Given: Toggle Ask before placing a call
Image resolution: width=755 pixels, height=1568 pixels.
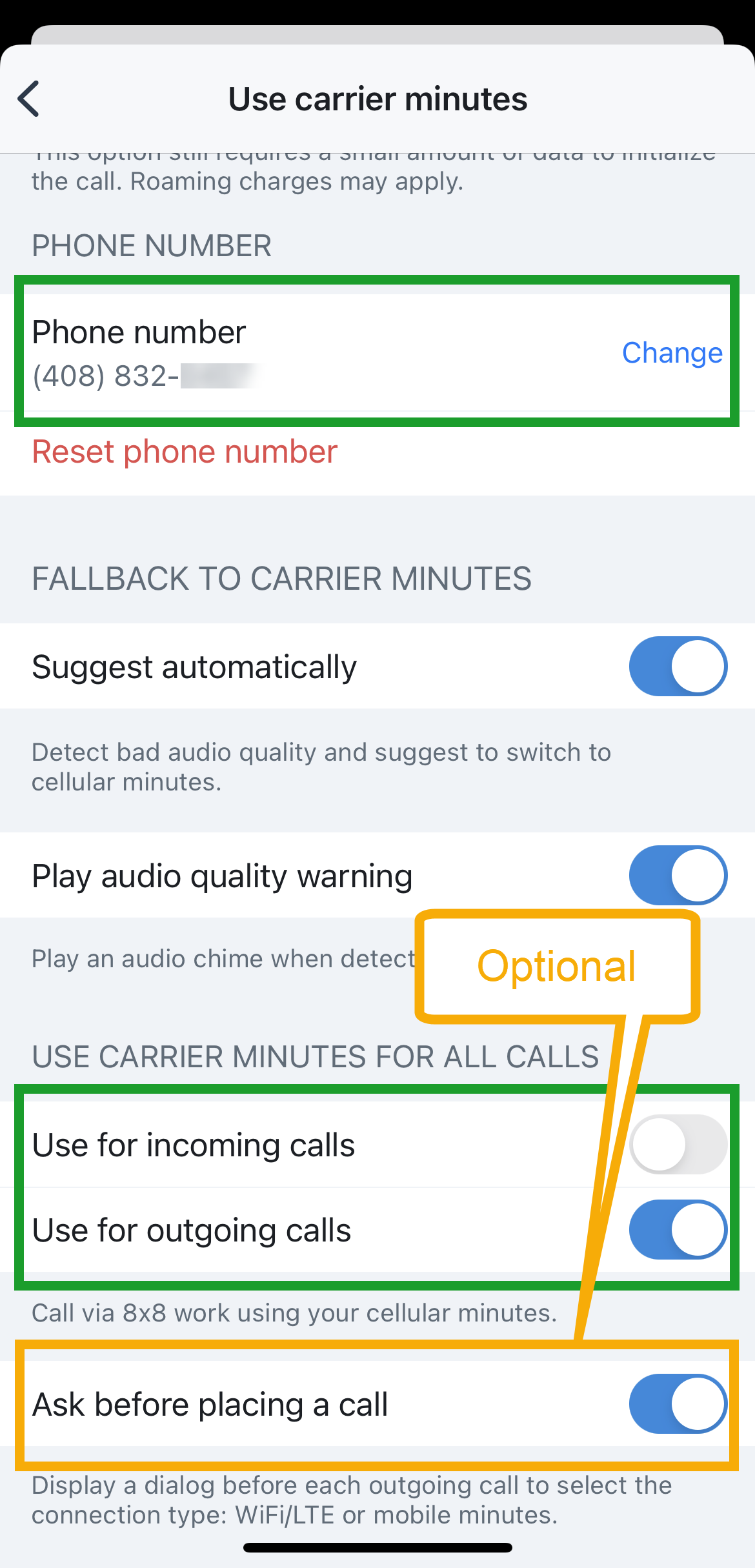Looking at the screenshot, I should (678, 1404).
